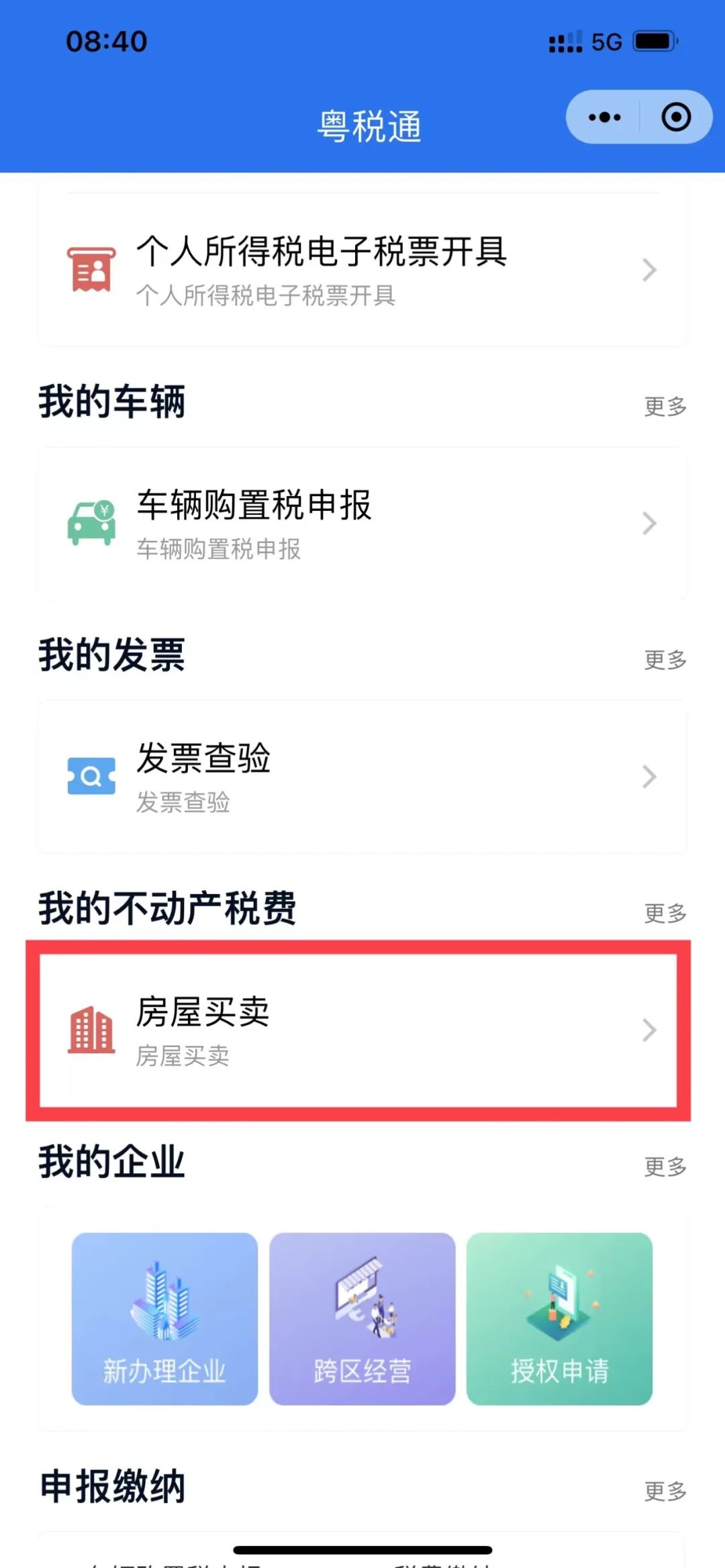Open the mini program more options menu
725x1568 pixels.
point(604,117)
